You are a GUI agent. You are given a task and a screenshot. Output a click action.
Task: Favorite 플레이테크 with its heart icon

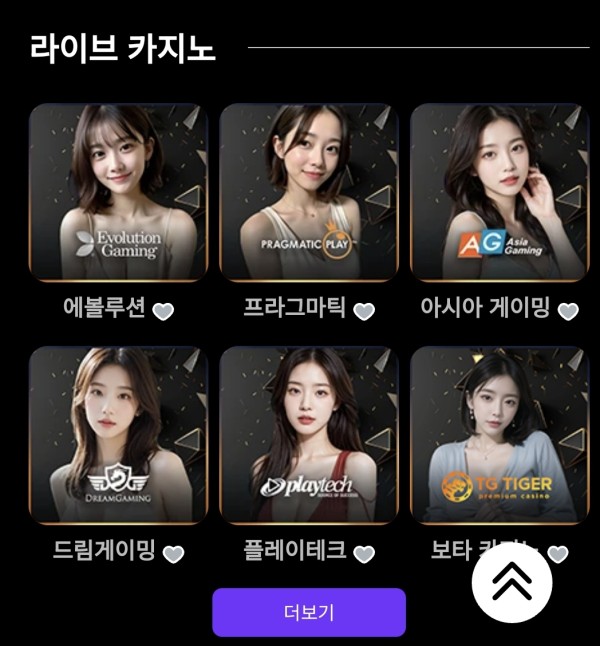(364, 554)
